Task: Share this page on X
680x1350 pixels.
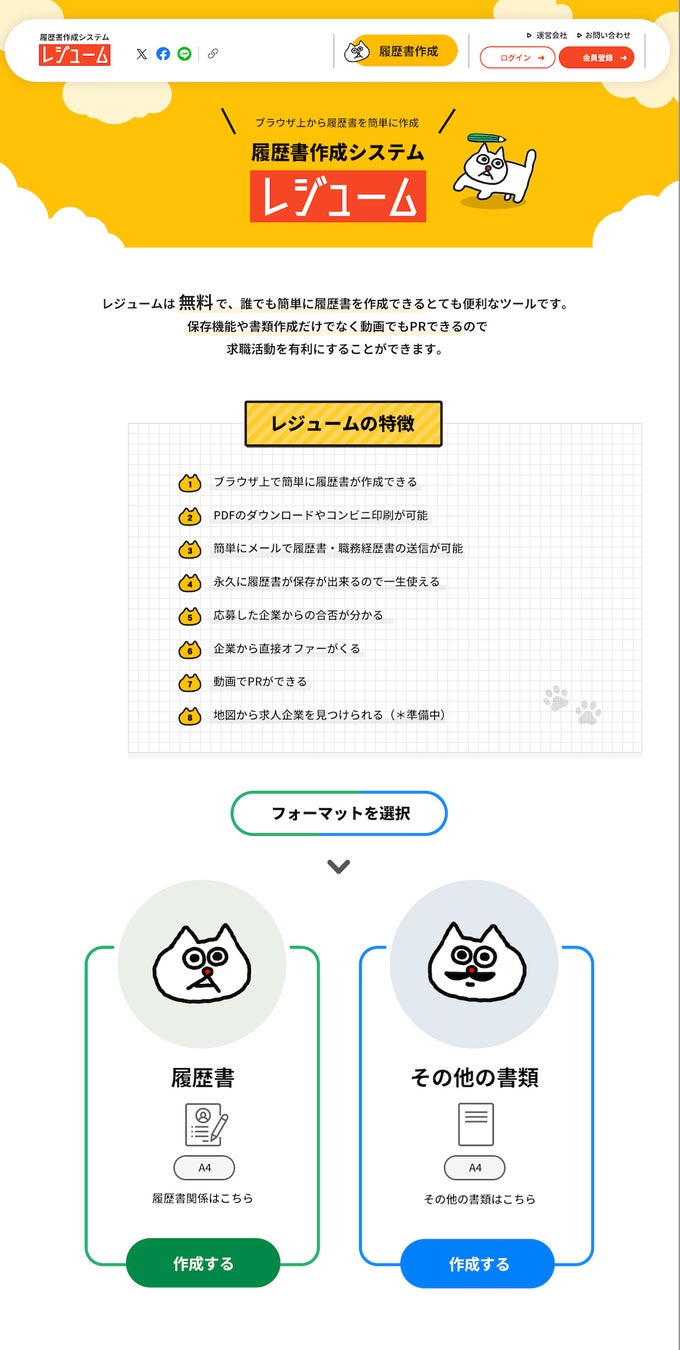Action: coord(141,54)
